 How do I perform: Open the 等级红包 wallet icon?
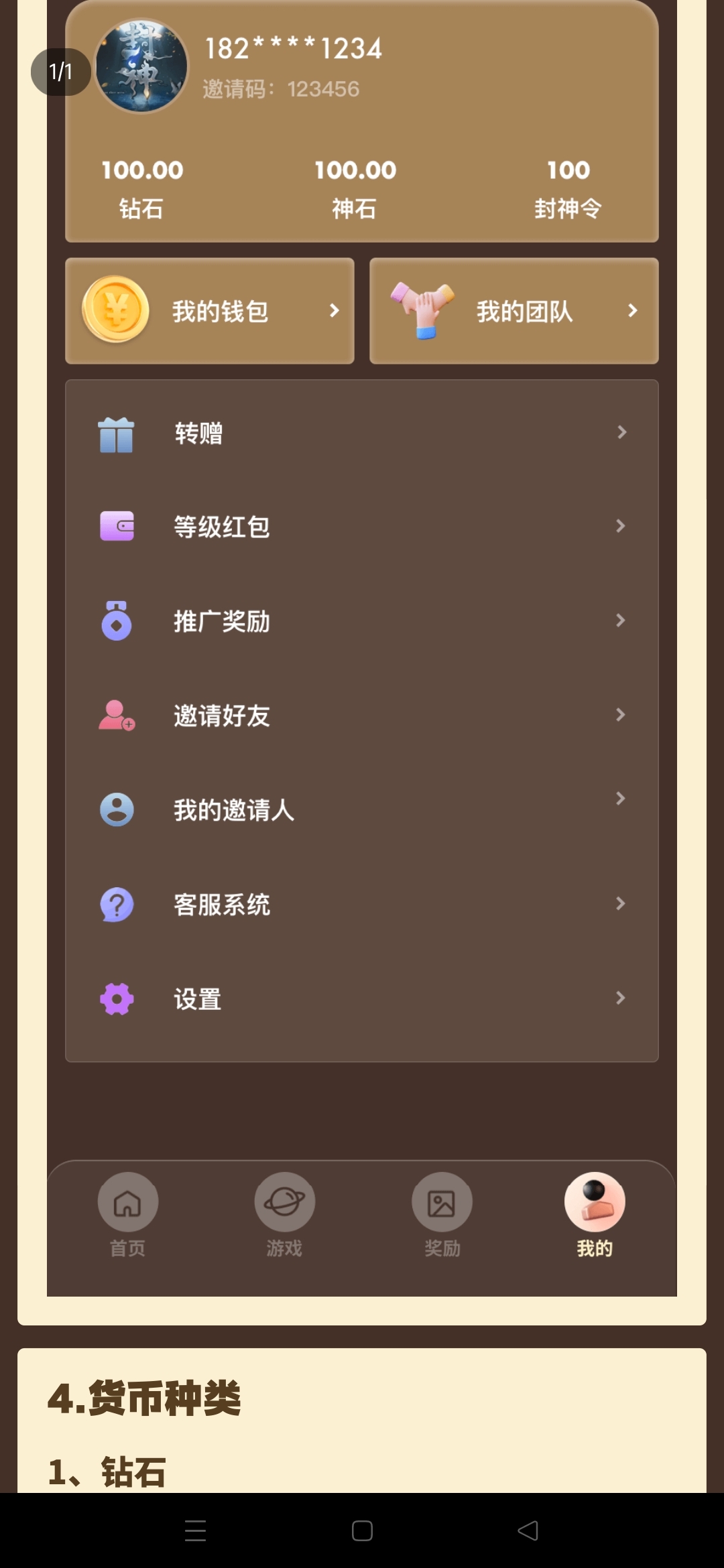[117, 527]
